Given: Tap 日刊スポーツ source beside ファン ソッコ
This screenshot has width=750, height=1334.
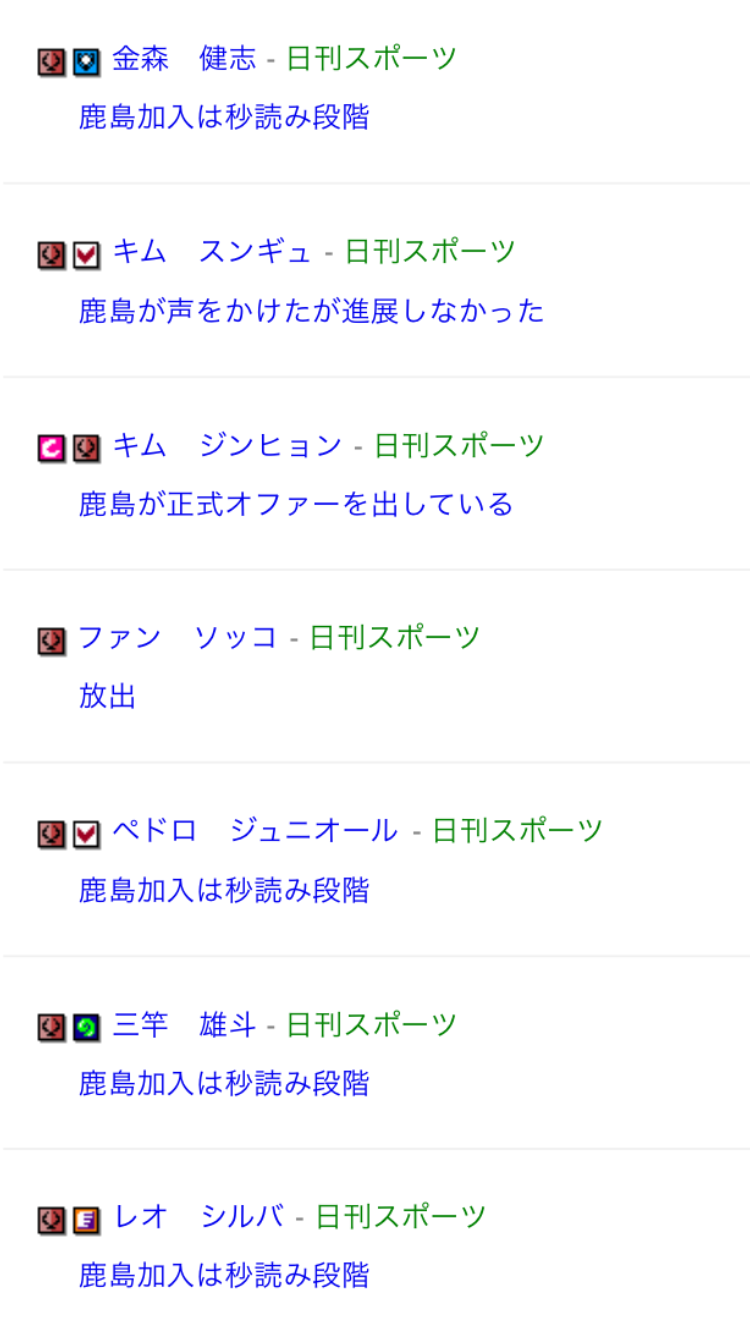Looking at the screenshot, I should 395,638.
